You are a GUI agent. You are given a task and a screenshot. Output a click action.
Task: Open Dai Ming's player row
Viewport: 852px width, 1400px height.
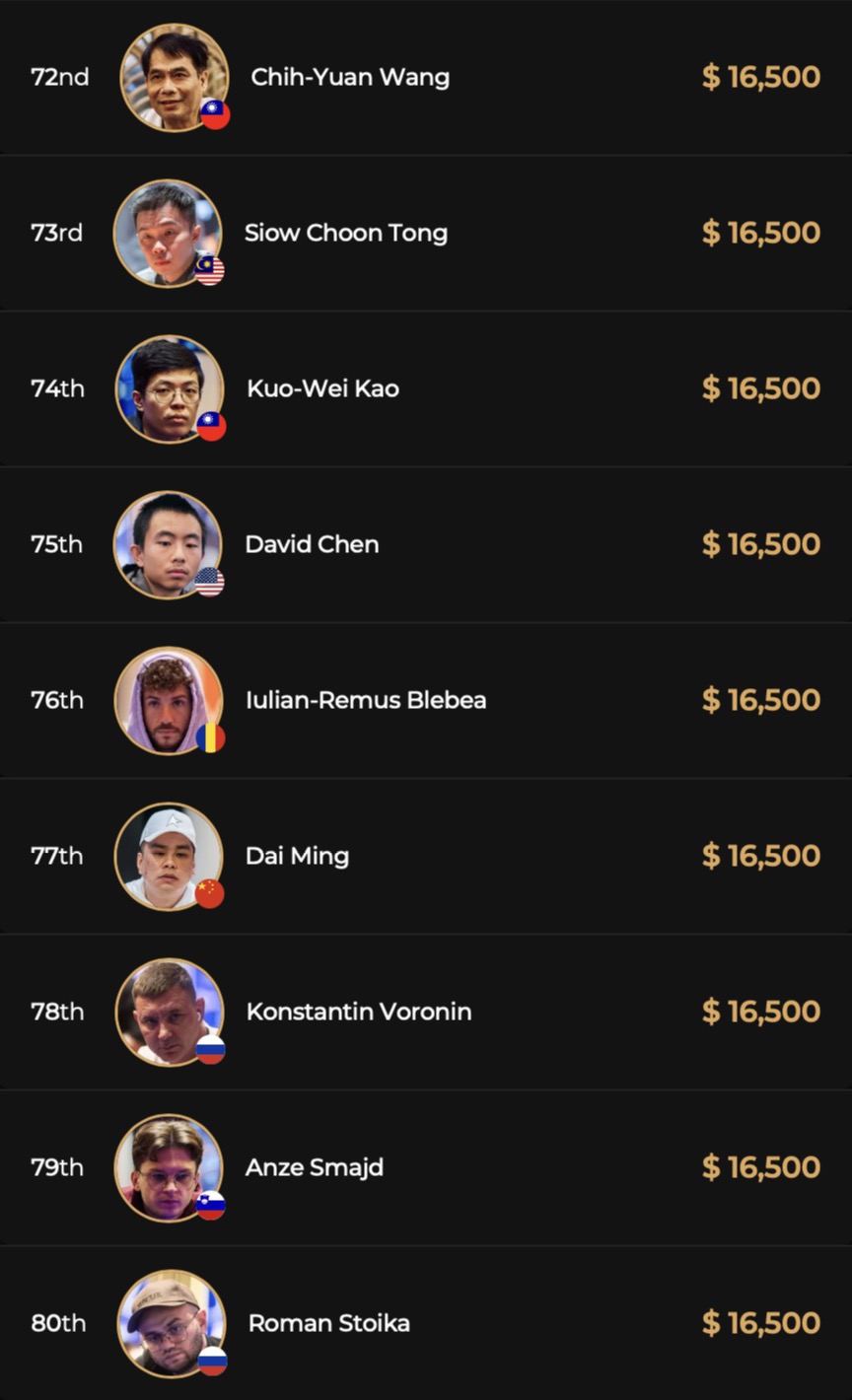[x=297, y=856]
